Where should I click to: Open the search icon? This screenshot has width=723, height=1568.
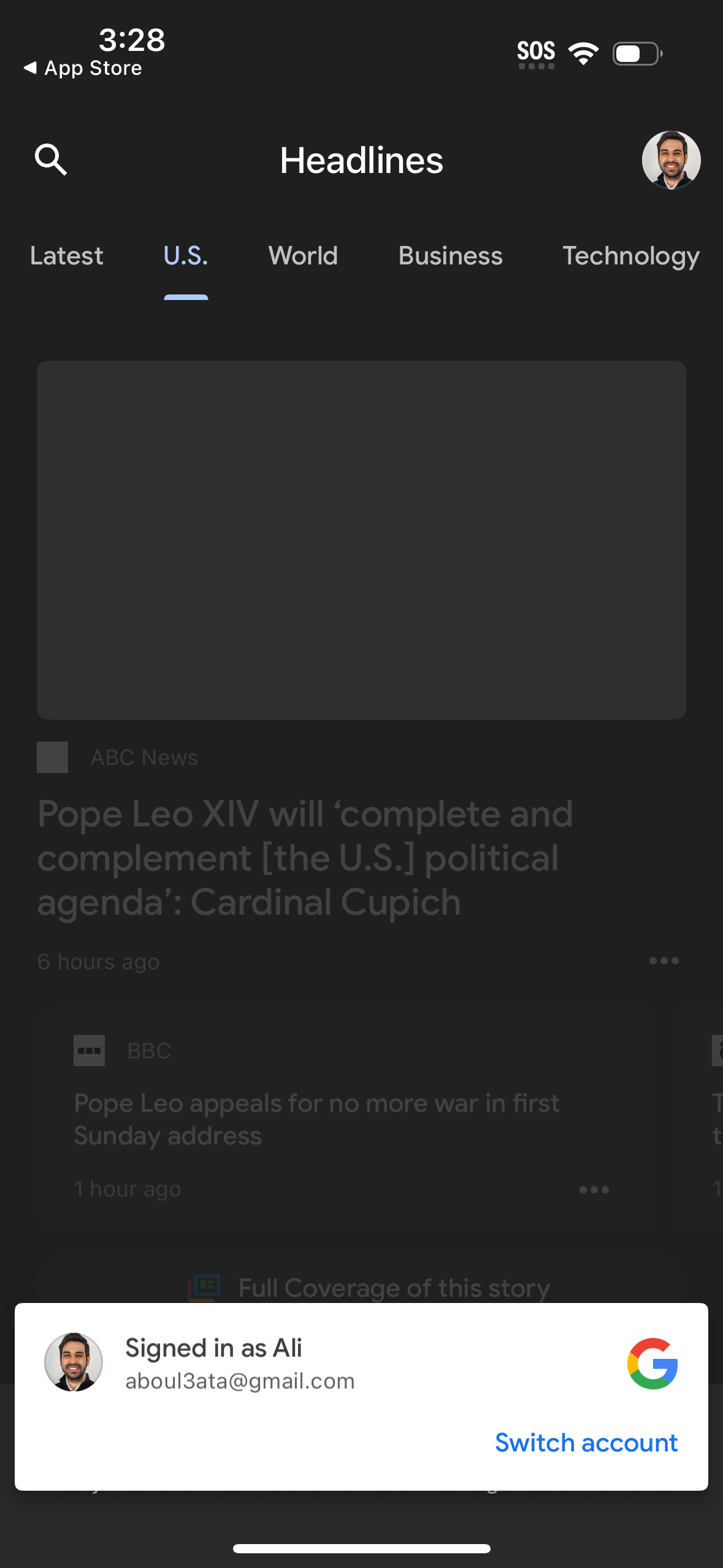click(x=51, y=160)
